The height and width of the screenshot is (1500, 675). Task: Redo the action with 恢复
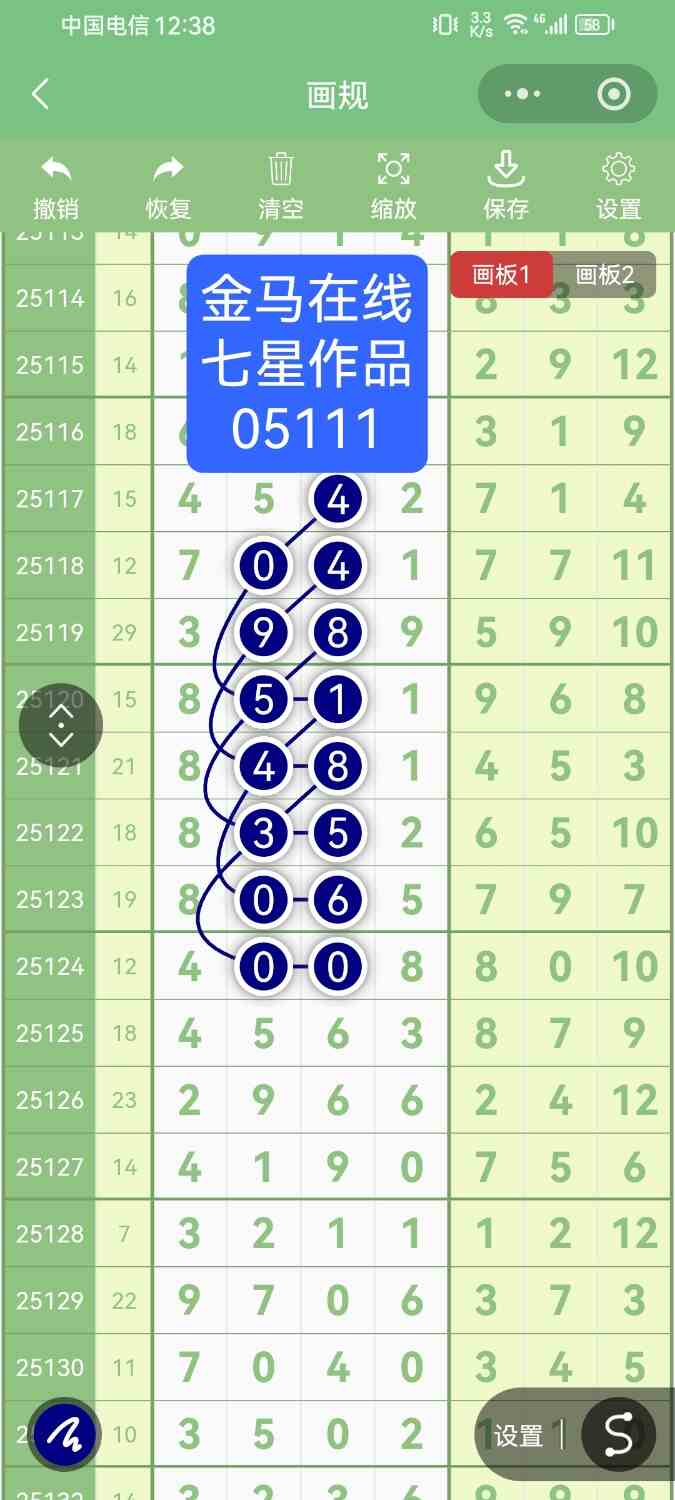point(168,186)
